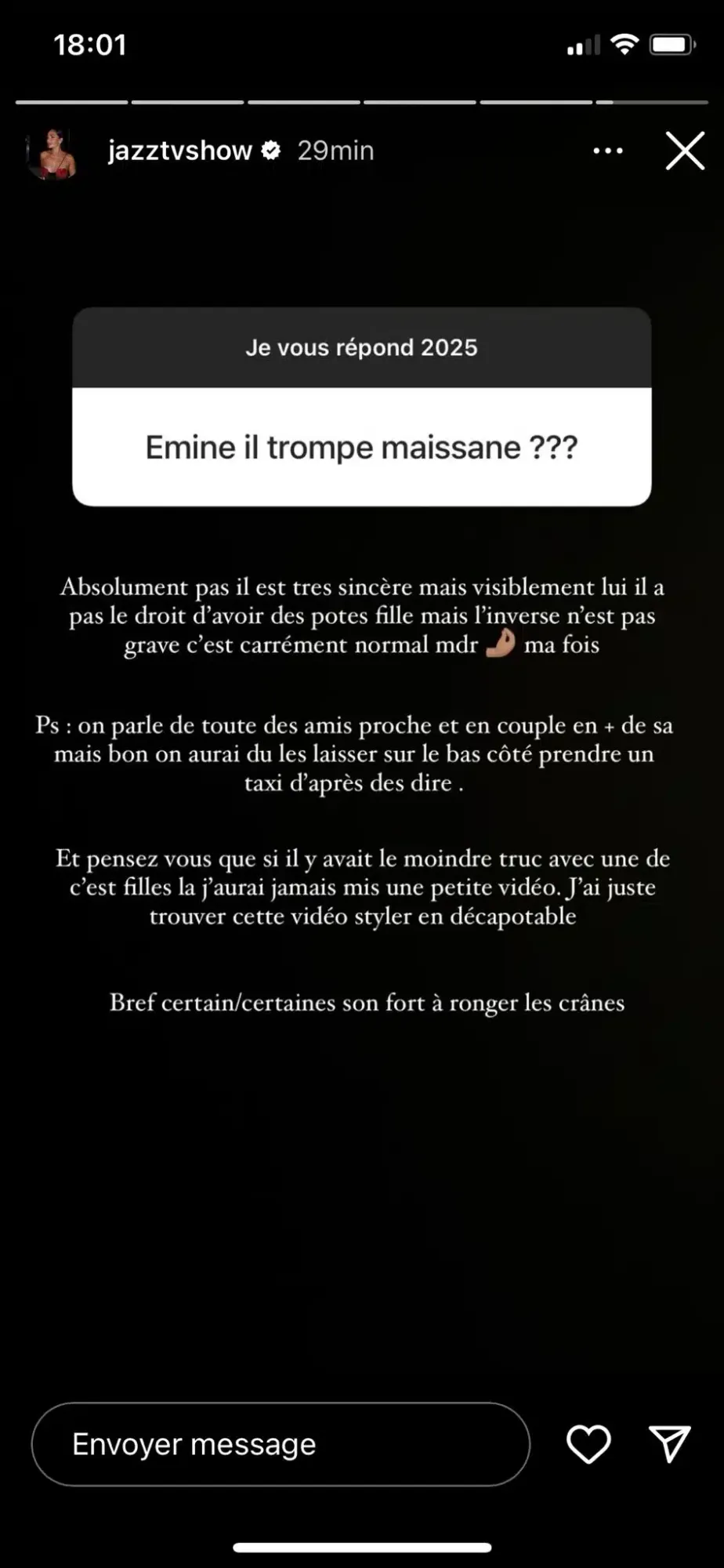Tap the verified badge next to jazztvshow

coord(270,150)
